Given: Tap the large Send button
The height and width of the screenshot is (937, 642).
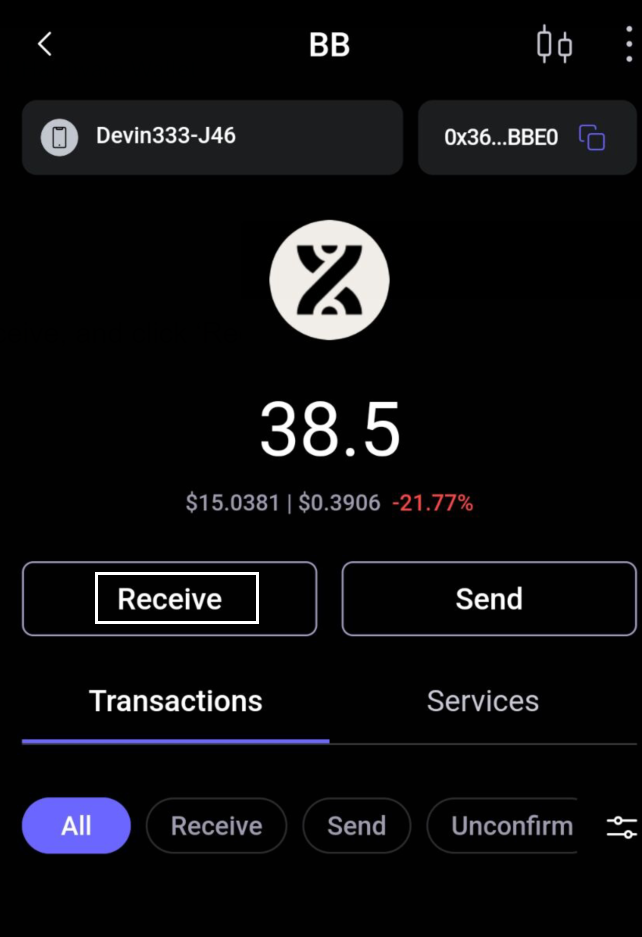Looking at the screenshot, I should [489, 598].
